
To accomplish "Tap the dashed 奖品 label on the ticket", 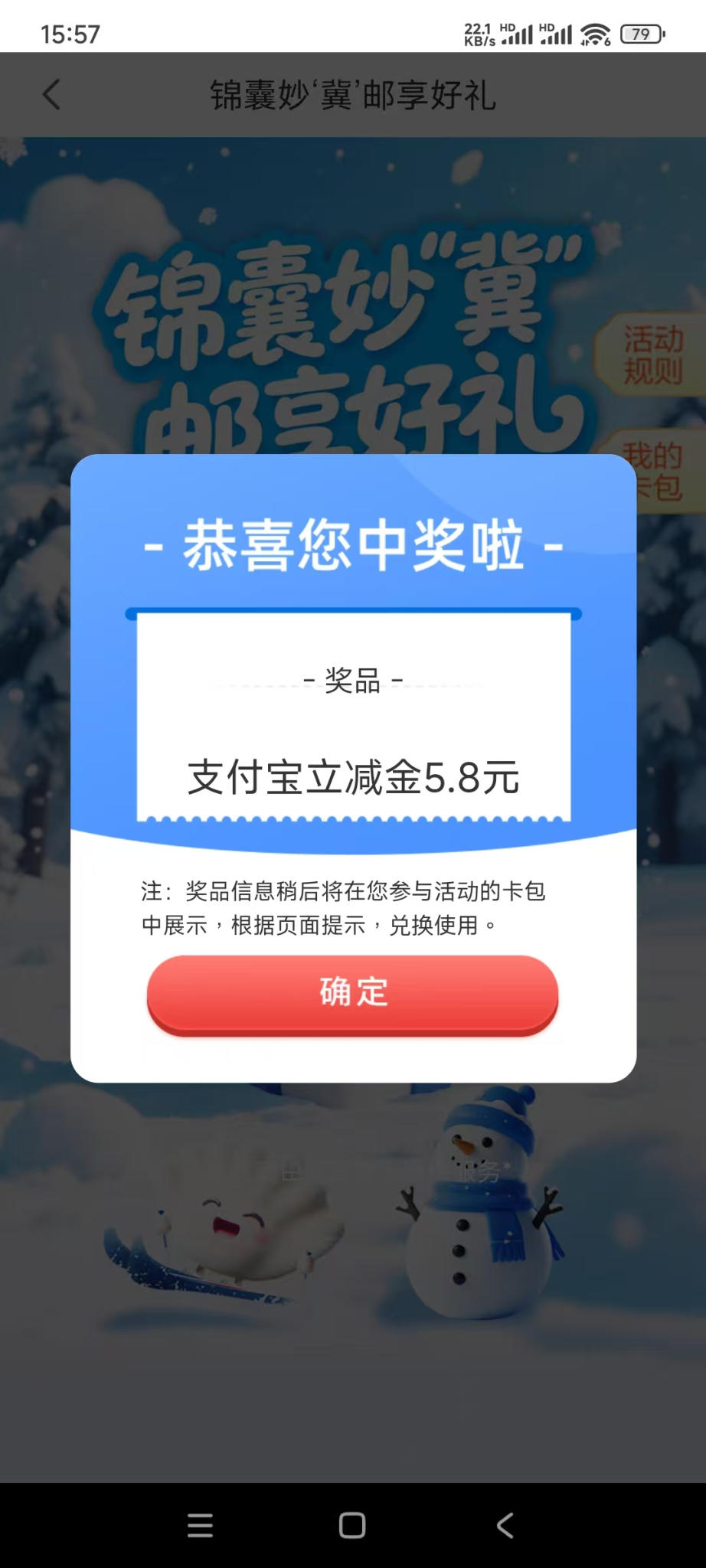I will [x=352, y=680].
